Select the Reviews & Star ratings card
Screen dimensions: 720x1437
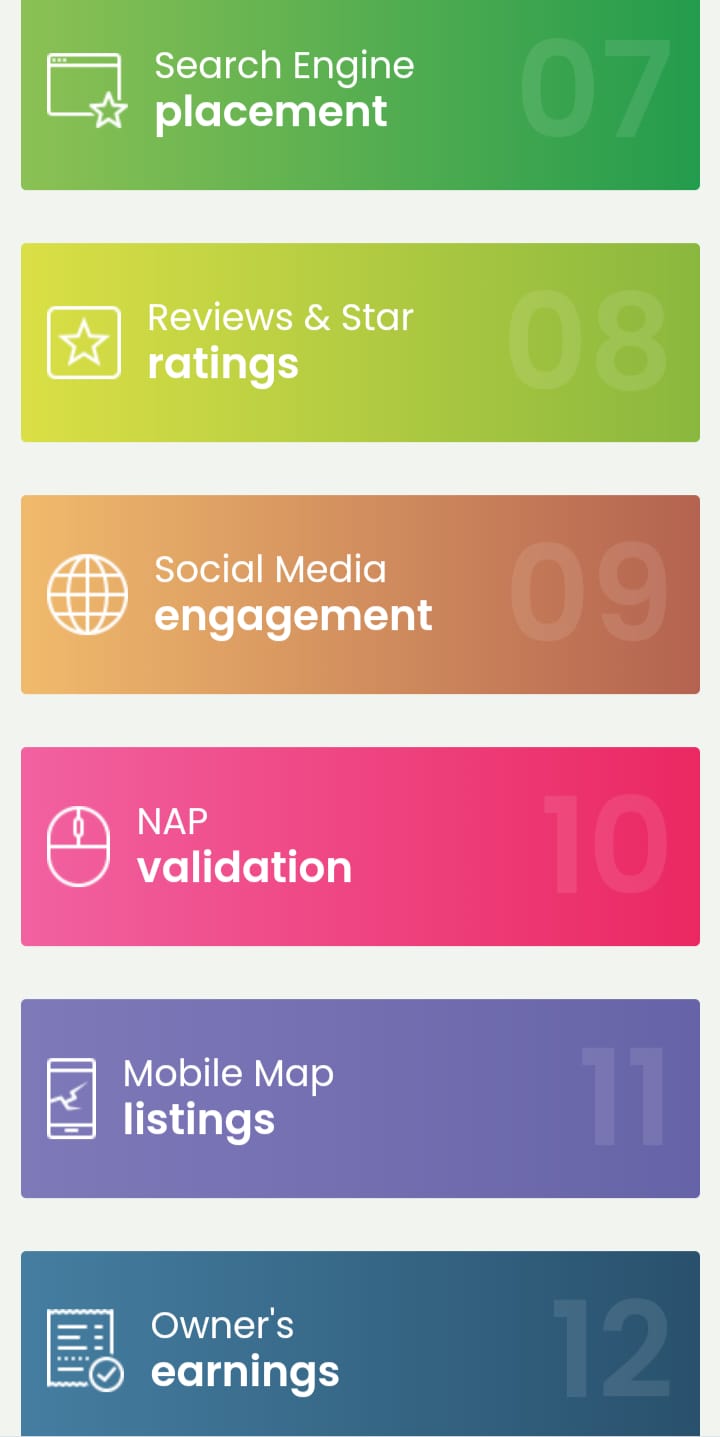[360, 342]
